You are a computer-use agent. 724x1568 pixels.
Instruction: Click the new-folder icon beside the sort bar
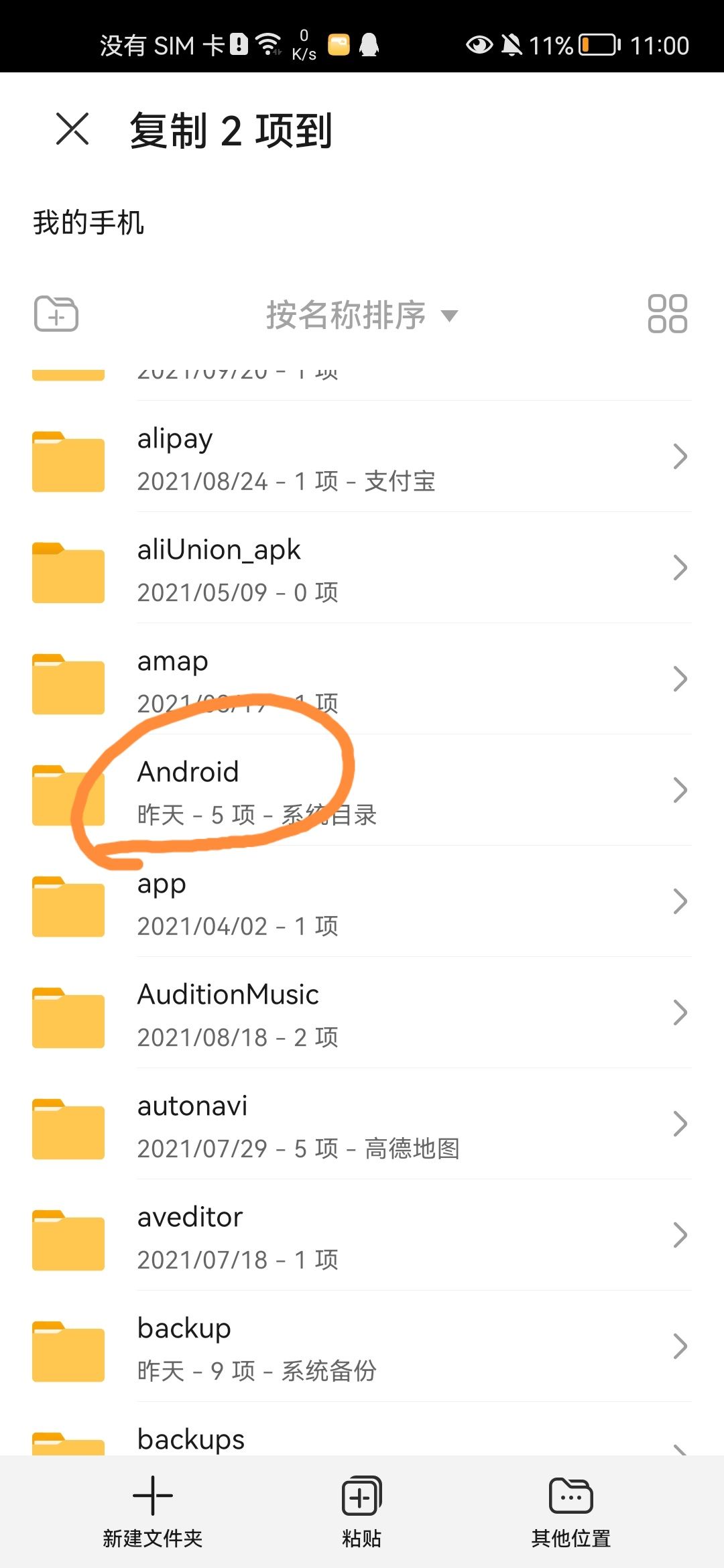[55, 314]
